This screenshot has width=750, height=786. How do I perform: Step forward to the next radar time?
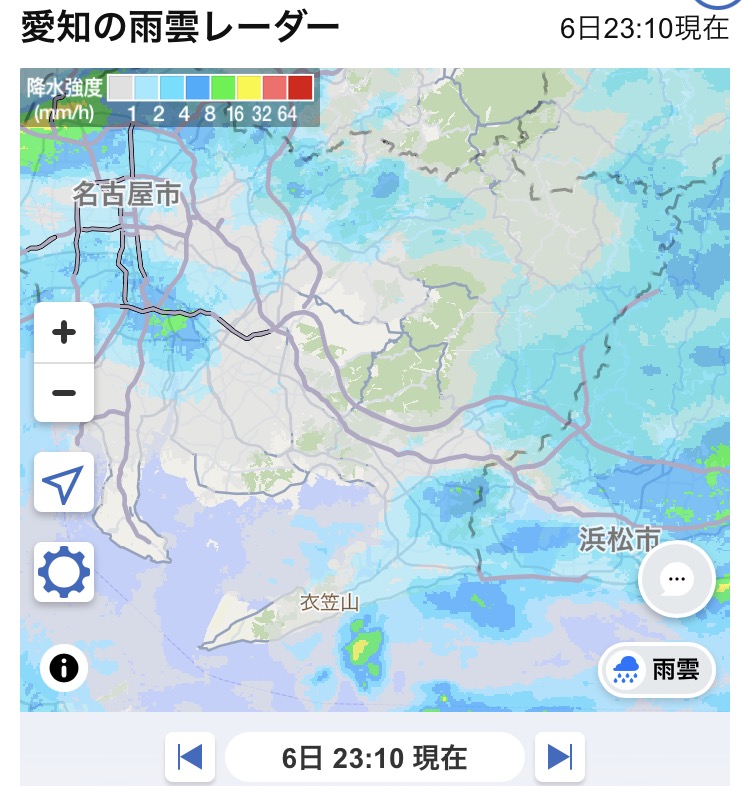(559, 756)
